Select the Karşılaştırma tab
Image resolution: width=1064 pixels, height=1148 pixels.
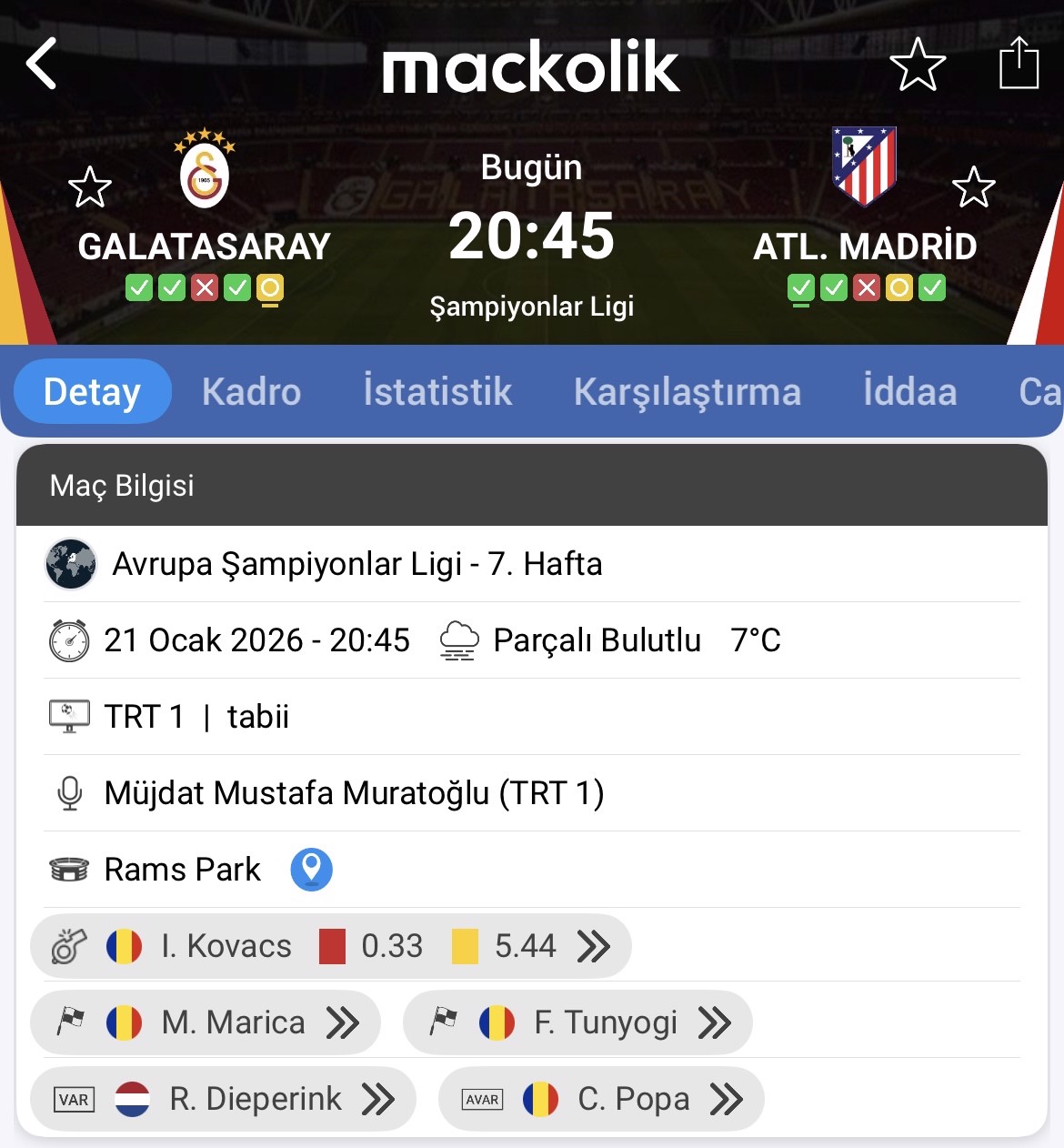(688, 392)
